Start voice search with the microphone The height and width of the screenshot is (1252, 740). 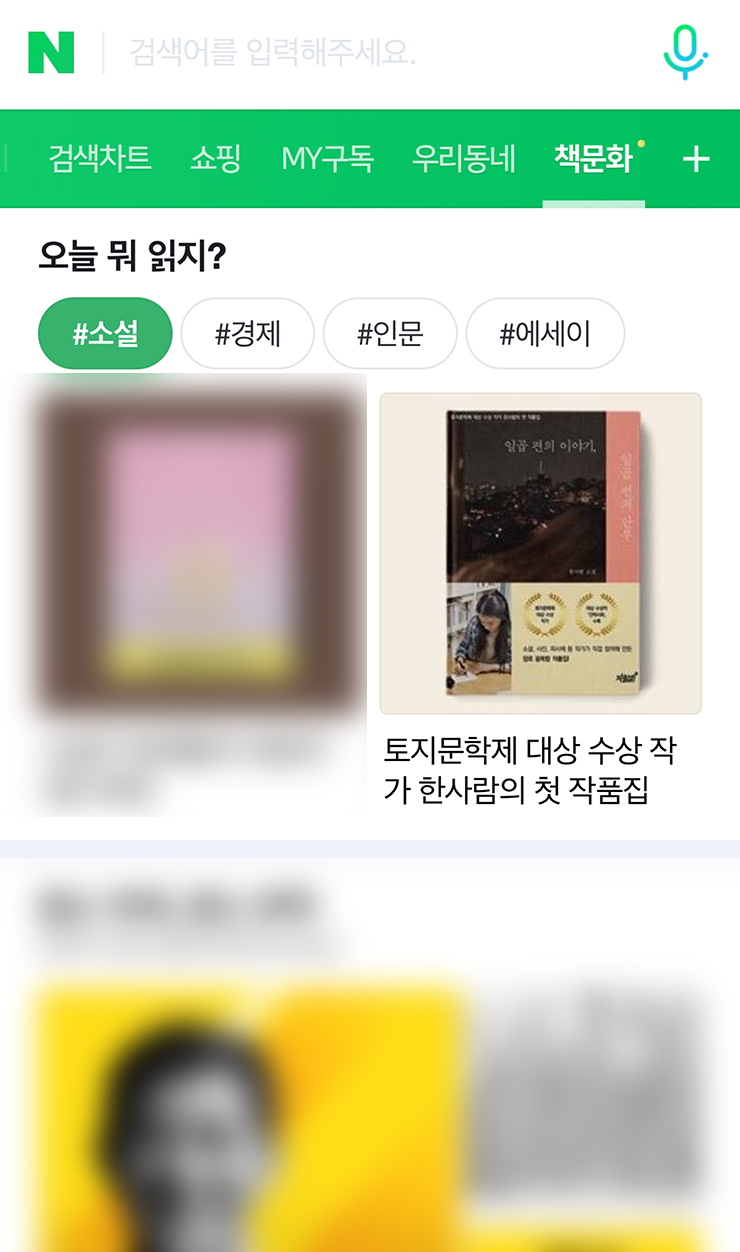coord(685,53)
